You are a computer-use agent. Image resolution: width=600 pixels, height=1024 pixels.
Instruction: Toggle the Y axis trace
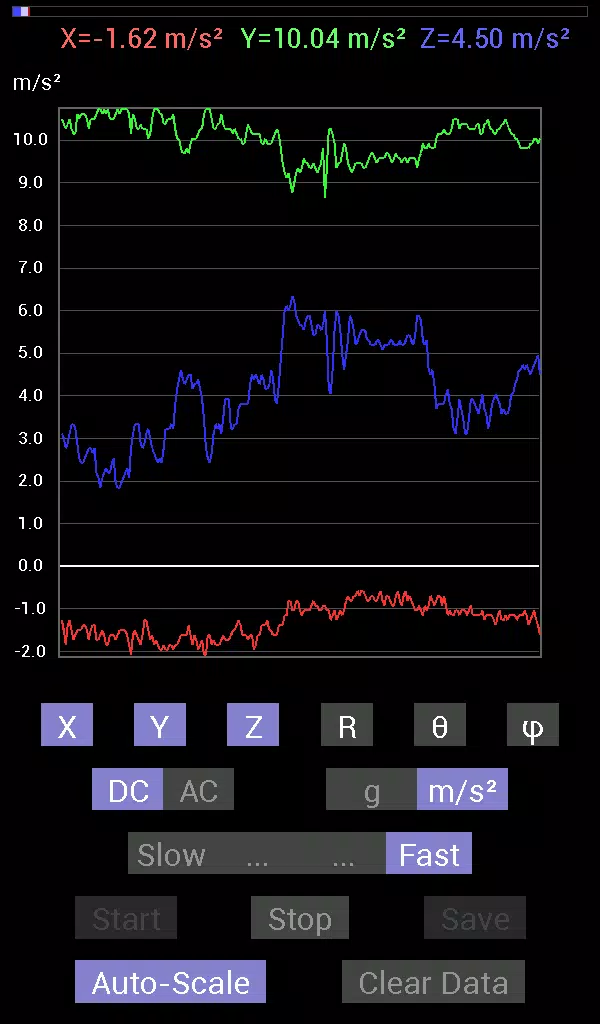pyautogui.click(x=160, y=724)
